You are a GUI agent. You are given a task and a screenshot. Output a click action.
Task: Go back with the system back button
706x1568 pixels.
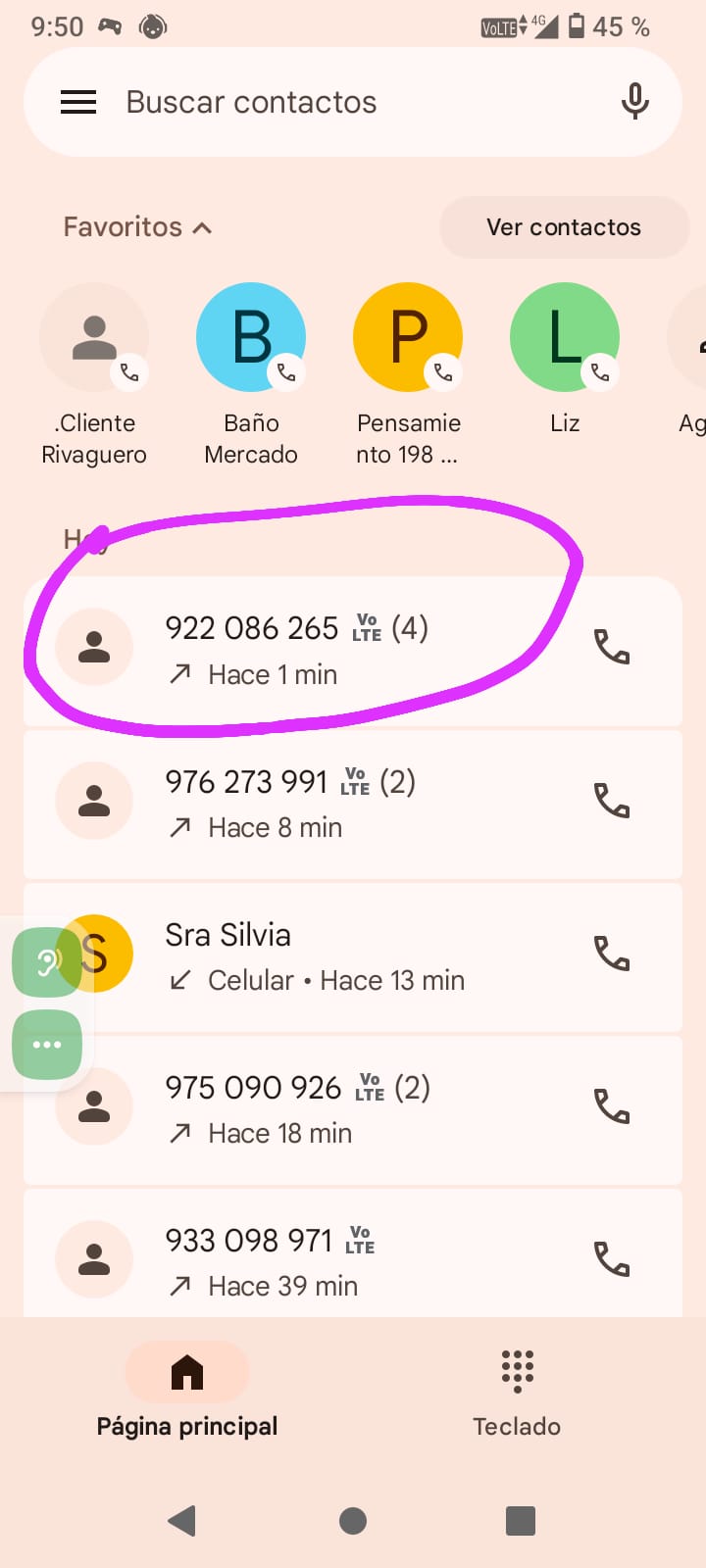tap(182, 1521)
